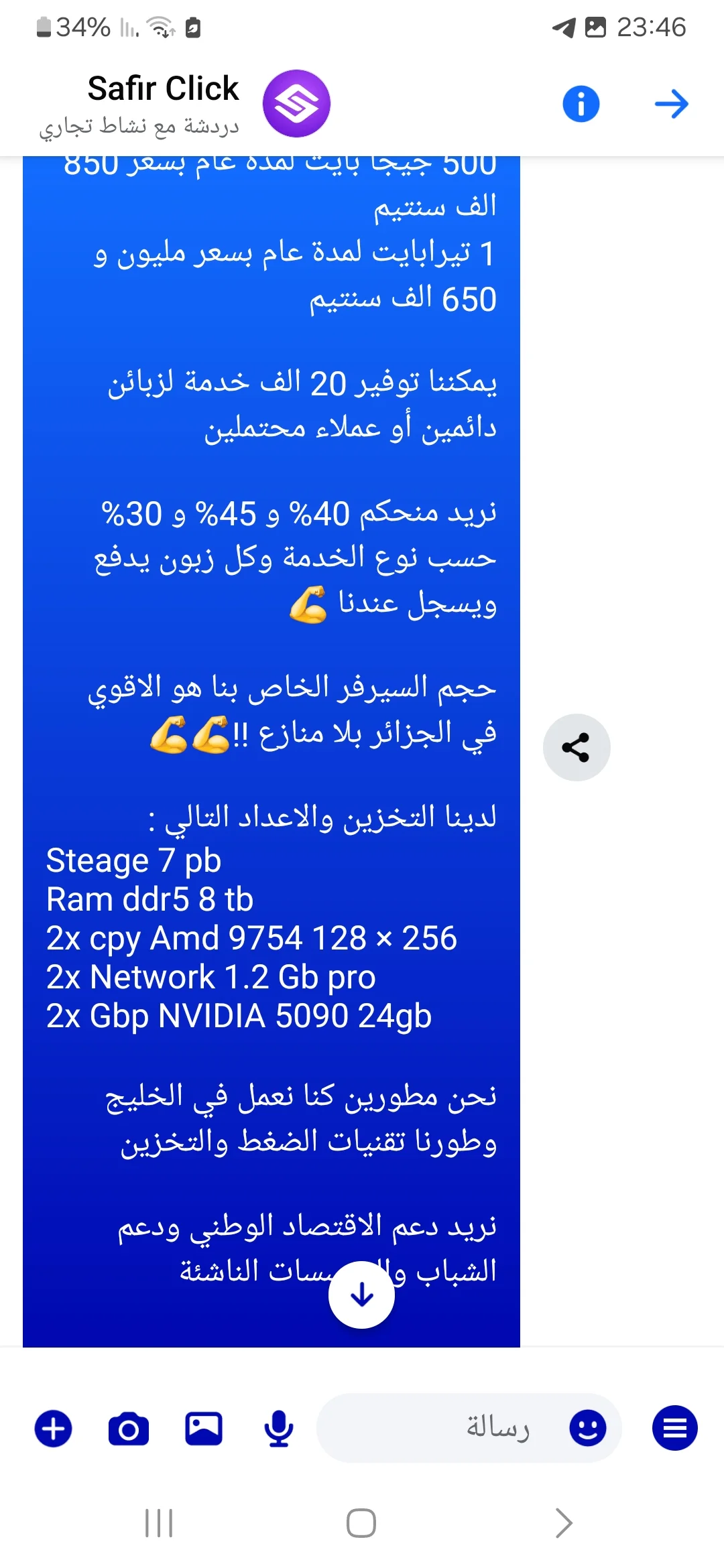The image size is (724, 1568).
Task: Jump to latest message with down arrow
Action: (361, 1294)
